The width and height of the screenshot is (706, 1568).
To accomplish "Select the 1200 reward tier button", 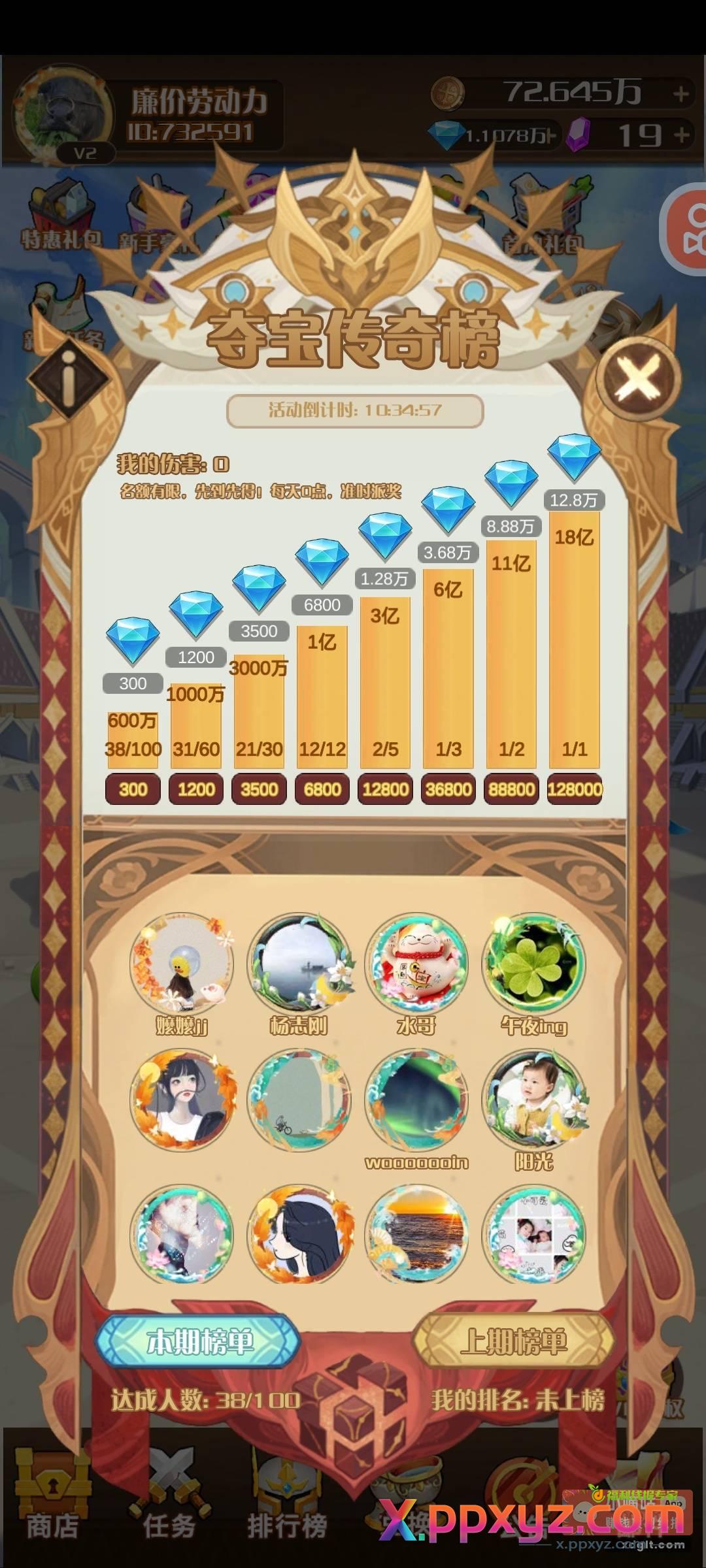I will [196, 789].
